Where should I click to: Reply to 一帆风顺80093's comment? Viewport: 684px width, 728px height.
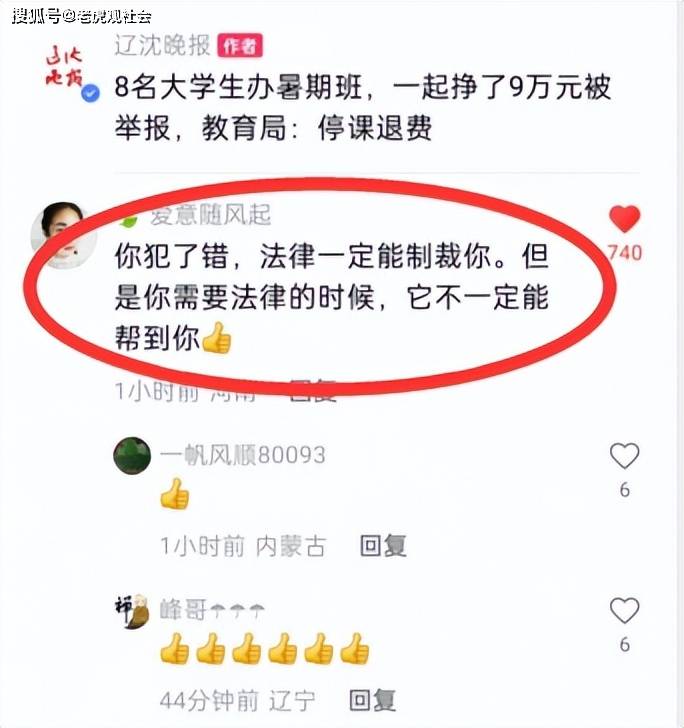point(383,546)
